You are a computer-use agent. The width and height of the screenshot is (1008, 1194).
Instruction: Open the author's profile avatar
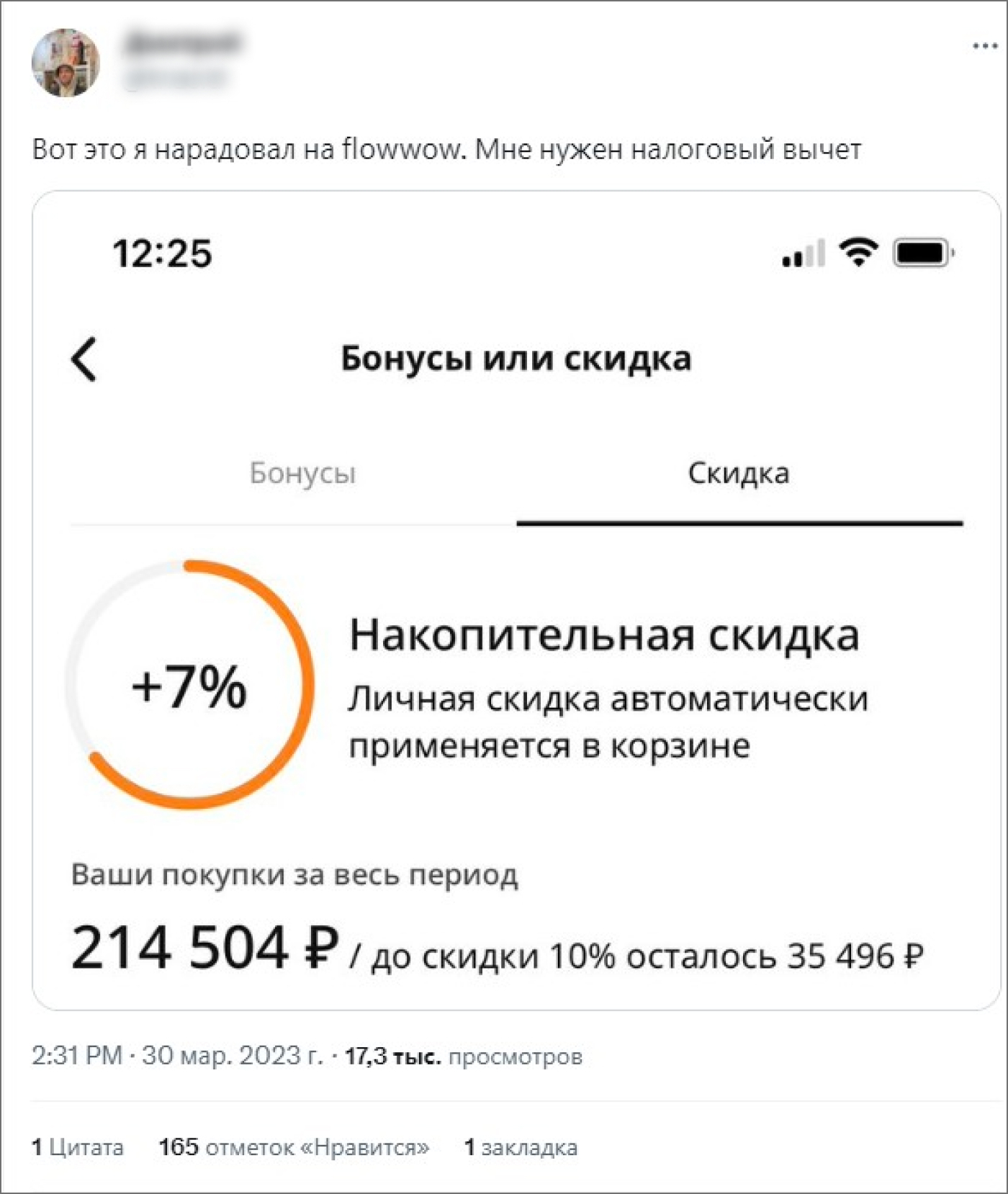(x=66, y=63)
